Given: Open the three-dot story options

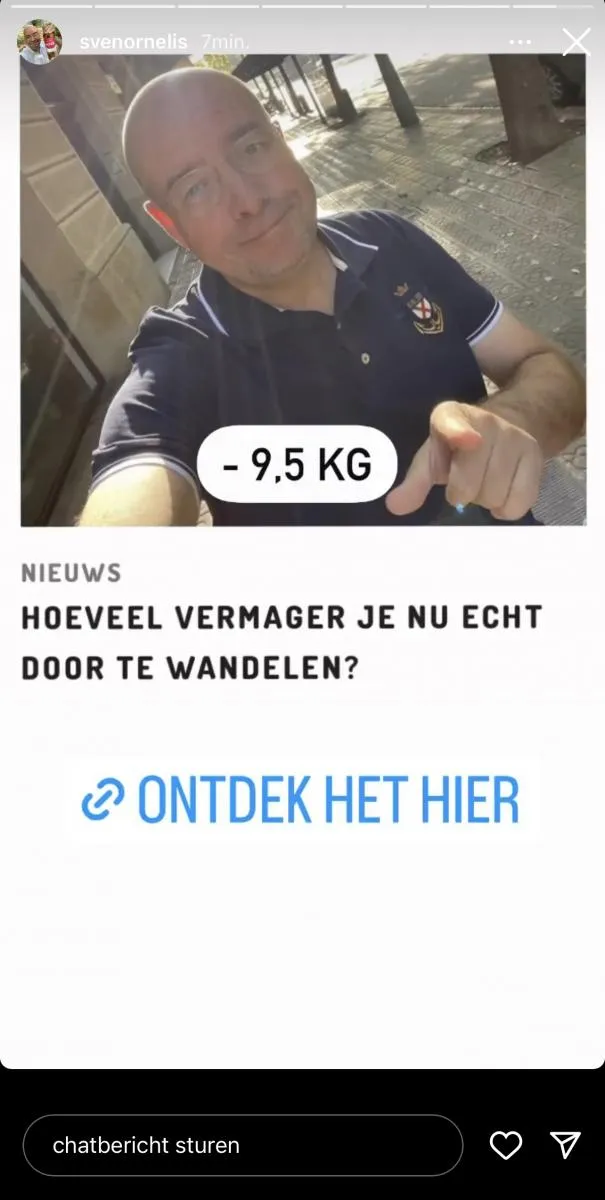Looking at the screenshot, I should [x=520, y=42].
